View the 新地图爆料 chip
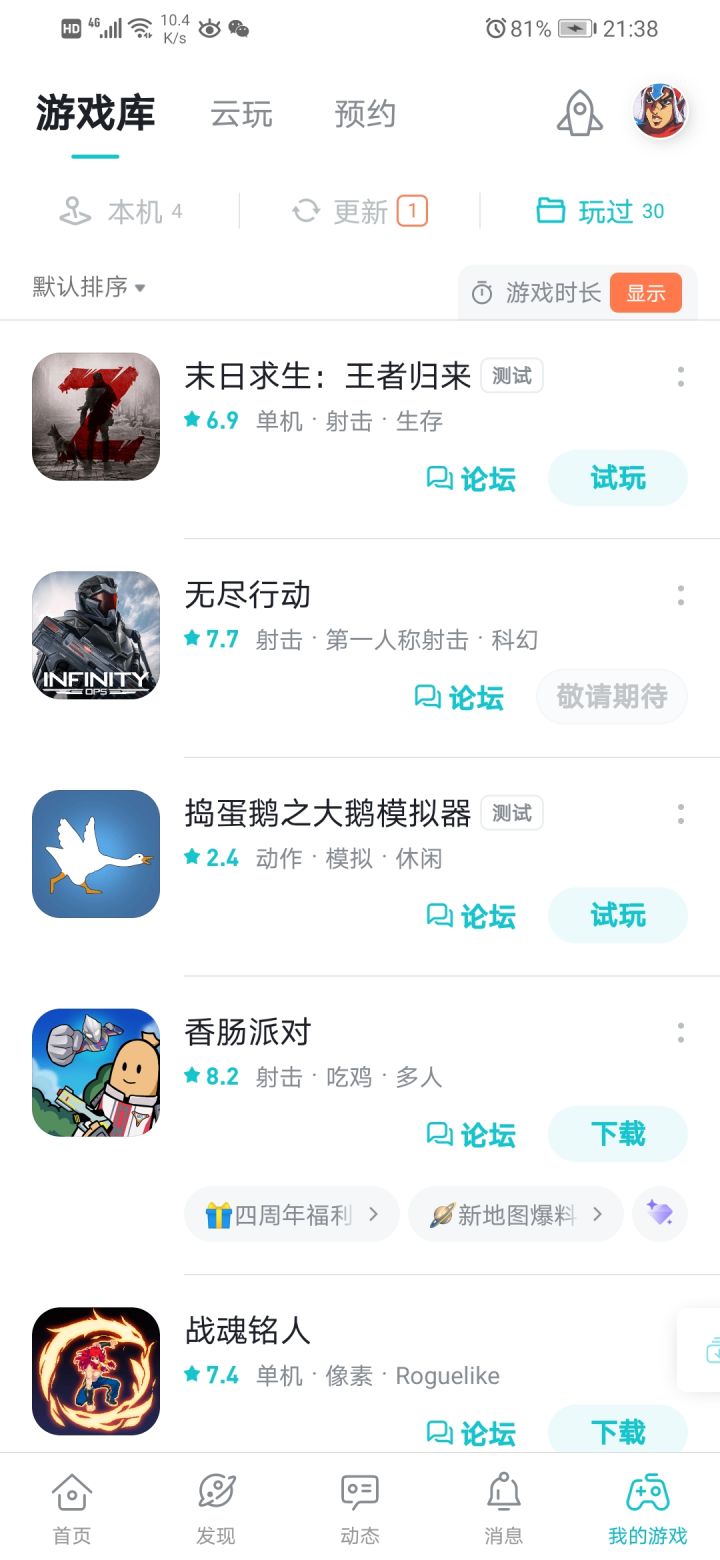The height and width of the screenshot is (1560, 720). pyautogui.click(x=516, y=1214)
